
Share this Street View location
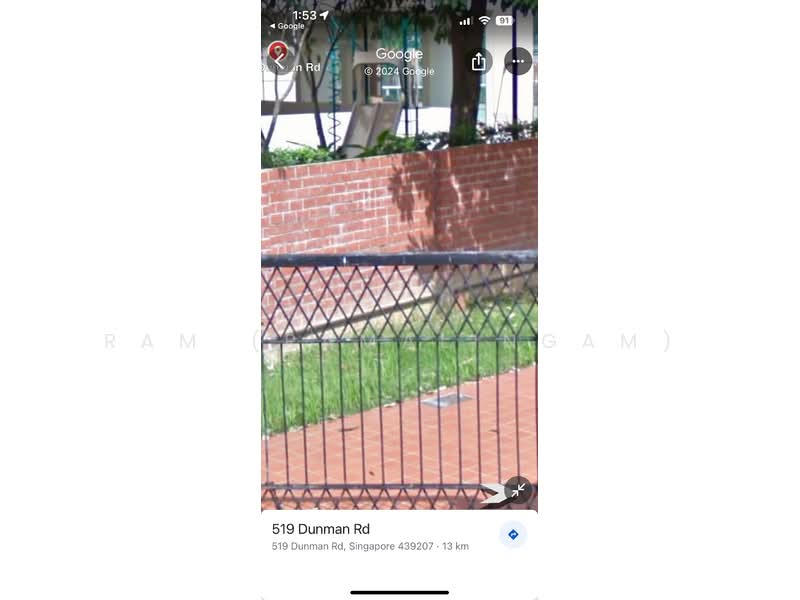coord(478,61)
